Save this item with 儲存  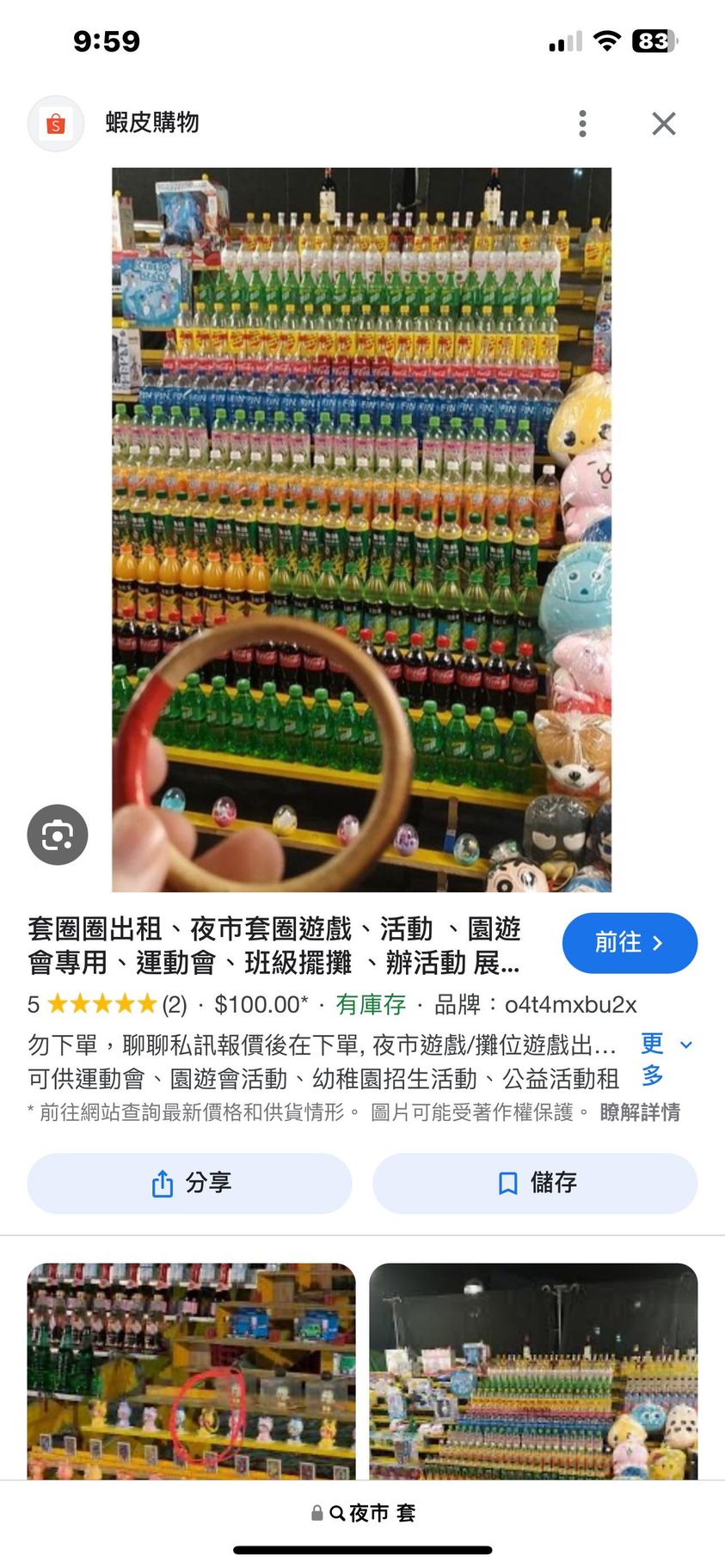click(535, 1183)
